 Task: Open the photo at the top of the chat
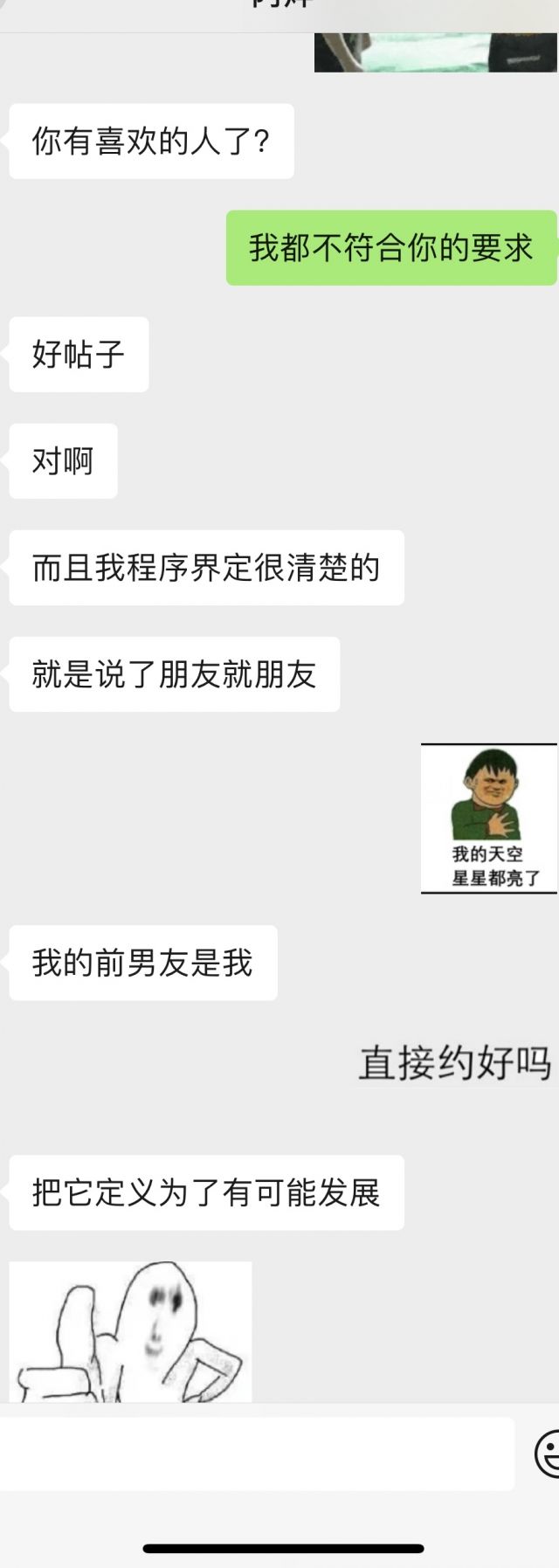(x=434, y=52)
